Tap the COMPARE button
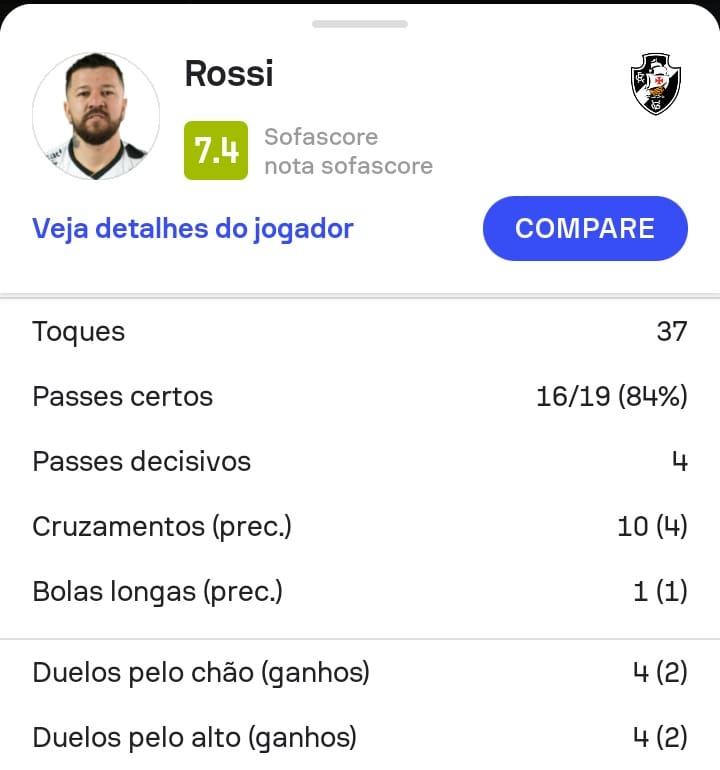 (x=585, y=228)
